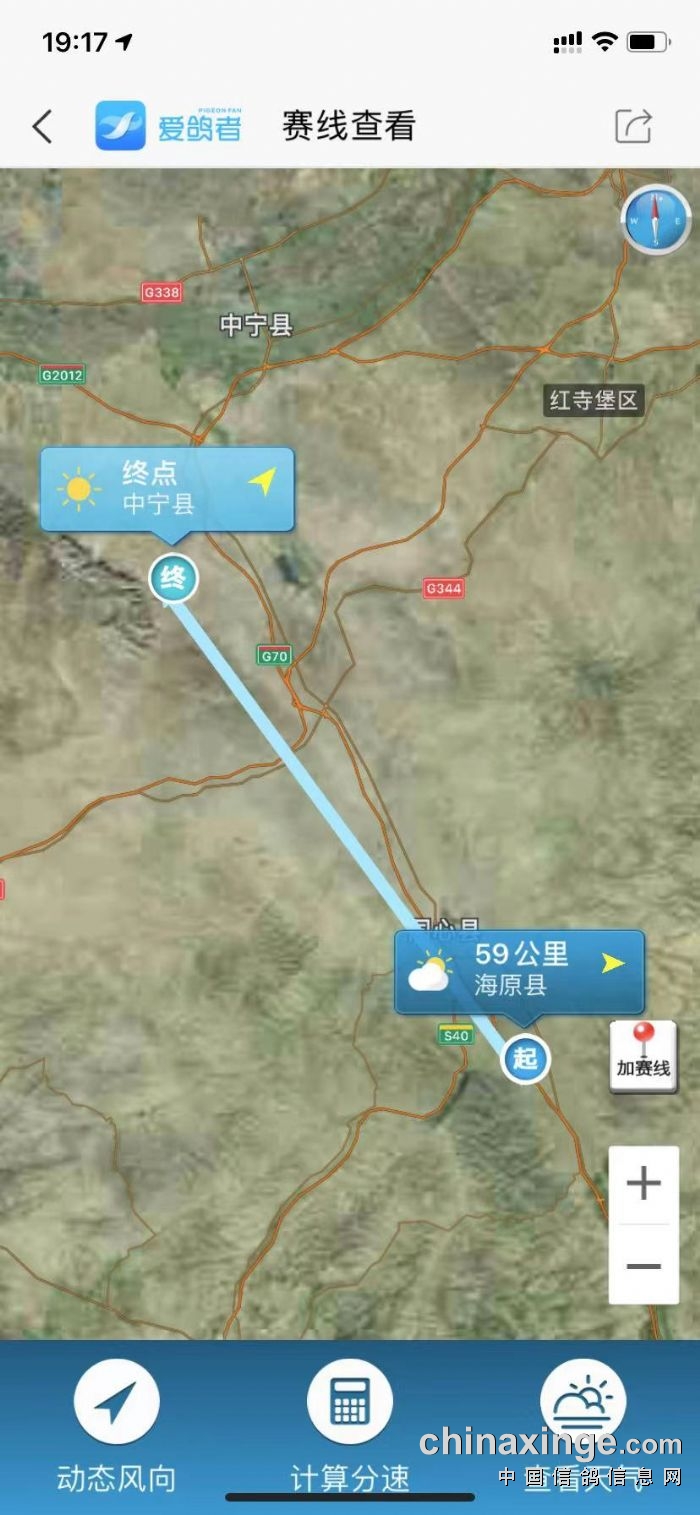
Task: Go back using the back arrow
Action: point(42,127)
